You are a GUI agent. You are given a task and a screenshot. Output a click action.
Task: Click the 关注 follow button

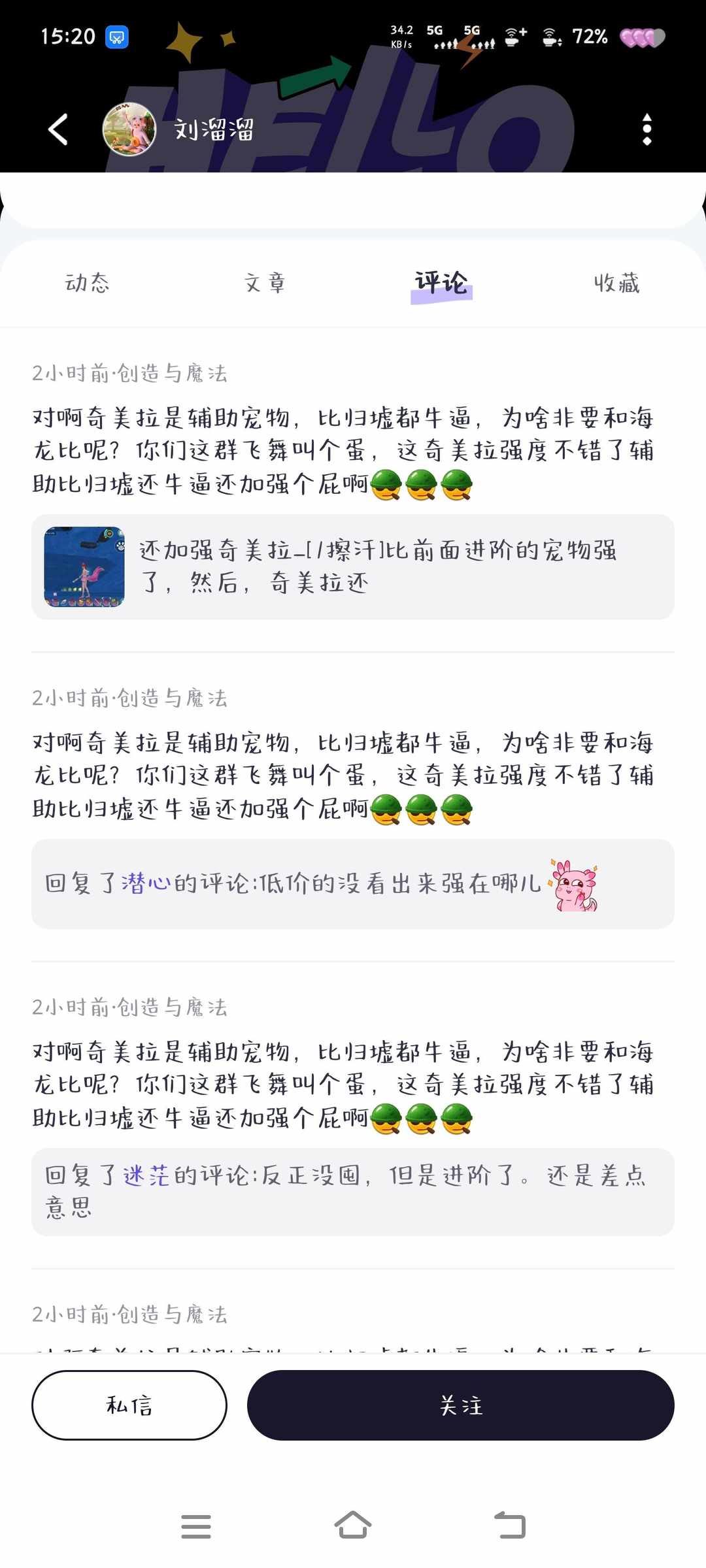click(461, 1405)
